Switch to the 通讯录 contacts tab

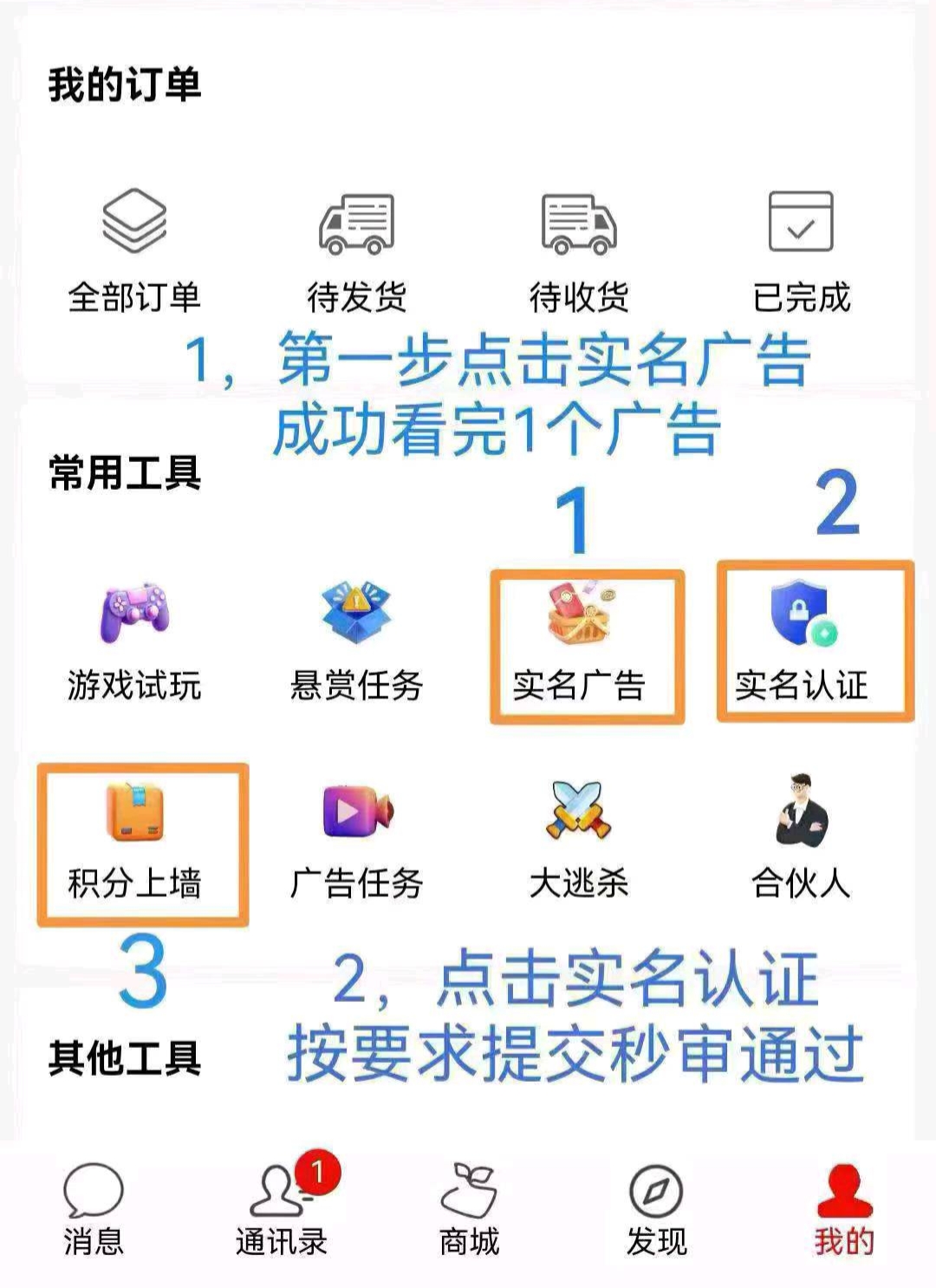pos(281,1210)
